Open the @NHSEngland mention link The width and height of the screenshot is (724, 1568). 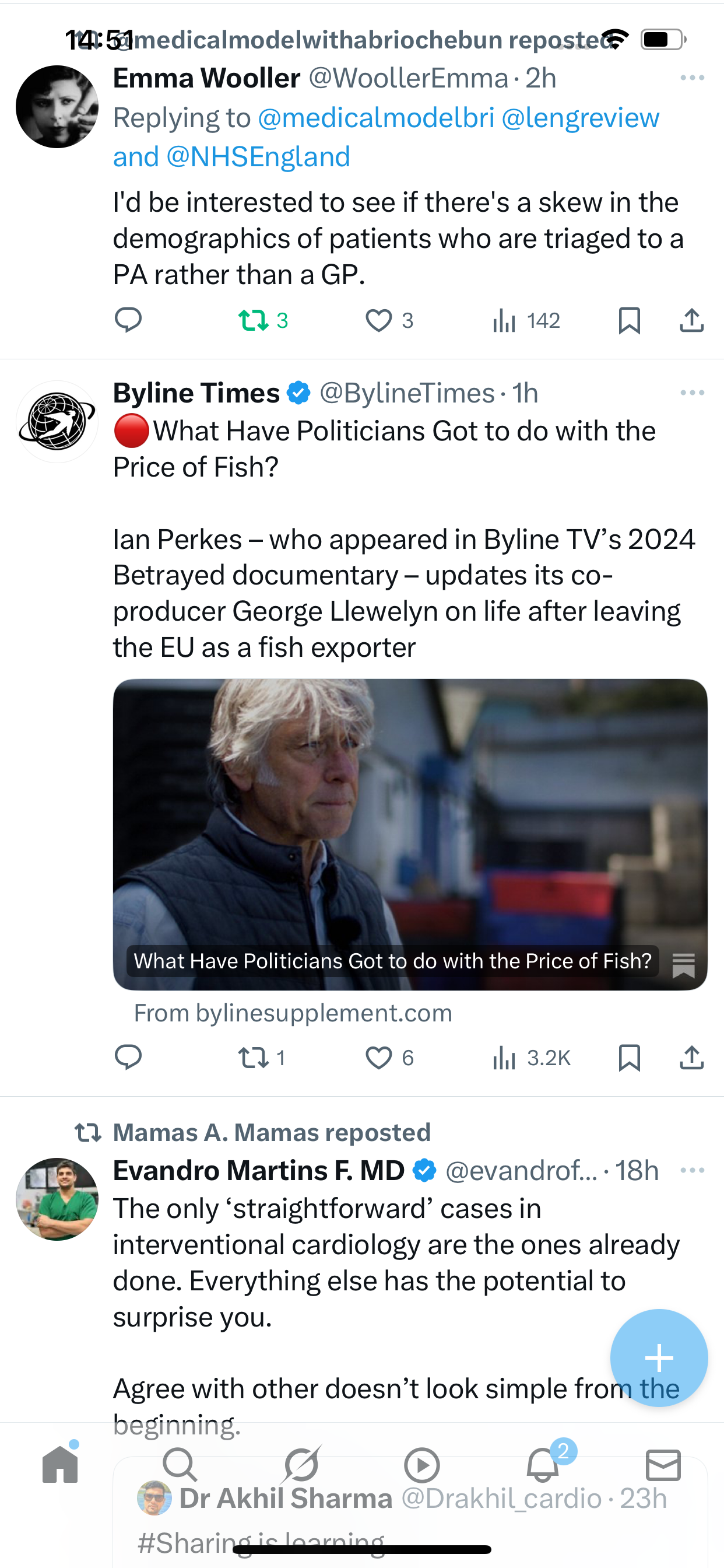click(x=258, y=157)
